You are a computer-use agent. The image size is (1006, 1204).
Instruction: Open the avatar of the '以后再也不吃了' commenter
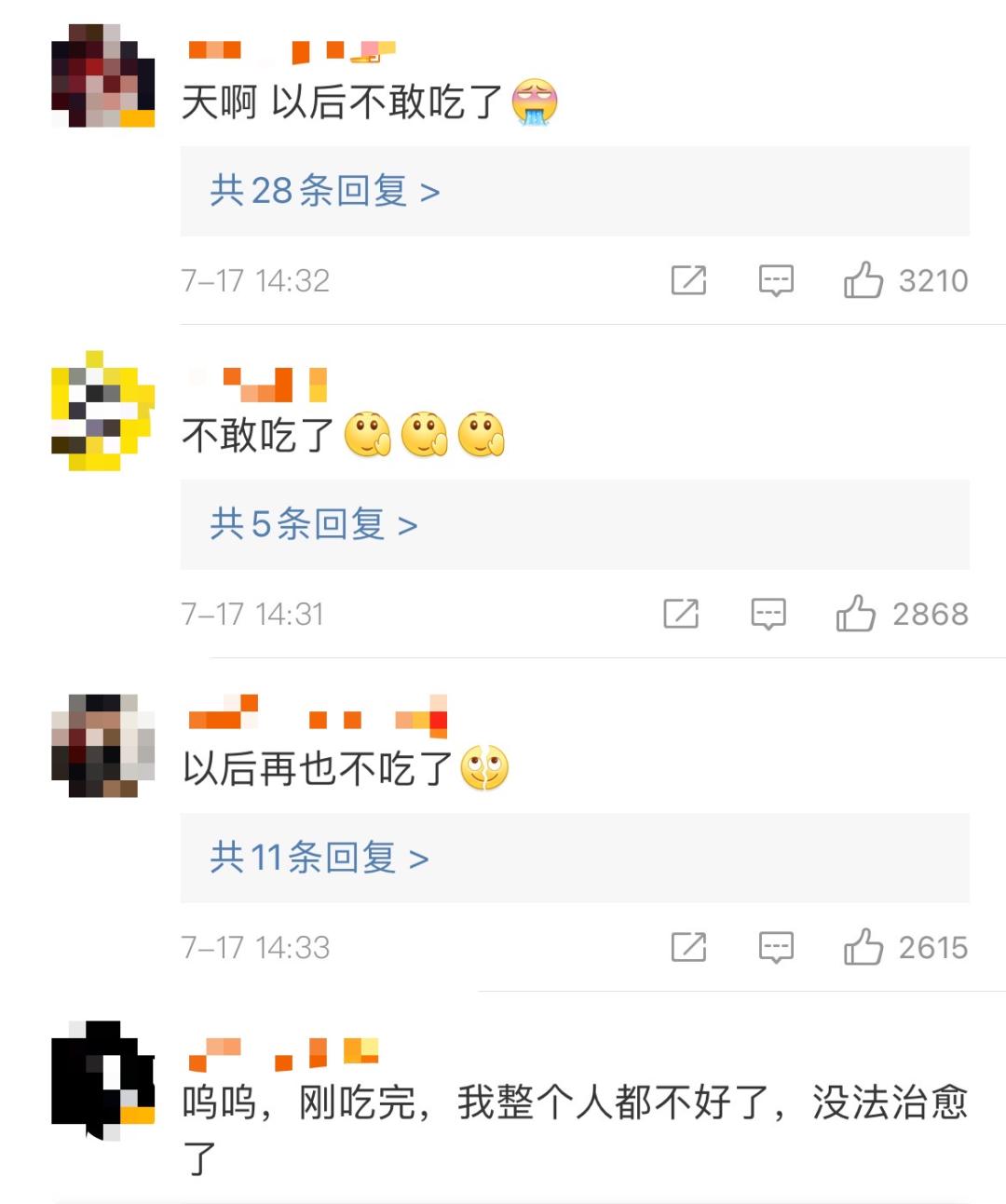102,745
